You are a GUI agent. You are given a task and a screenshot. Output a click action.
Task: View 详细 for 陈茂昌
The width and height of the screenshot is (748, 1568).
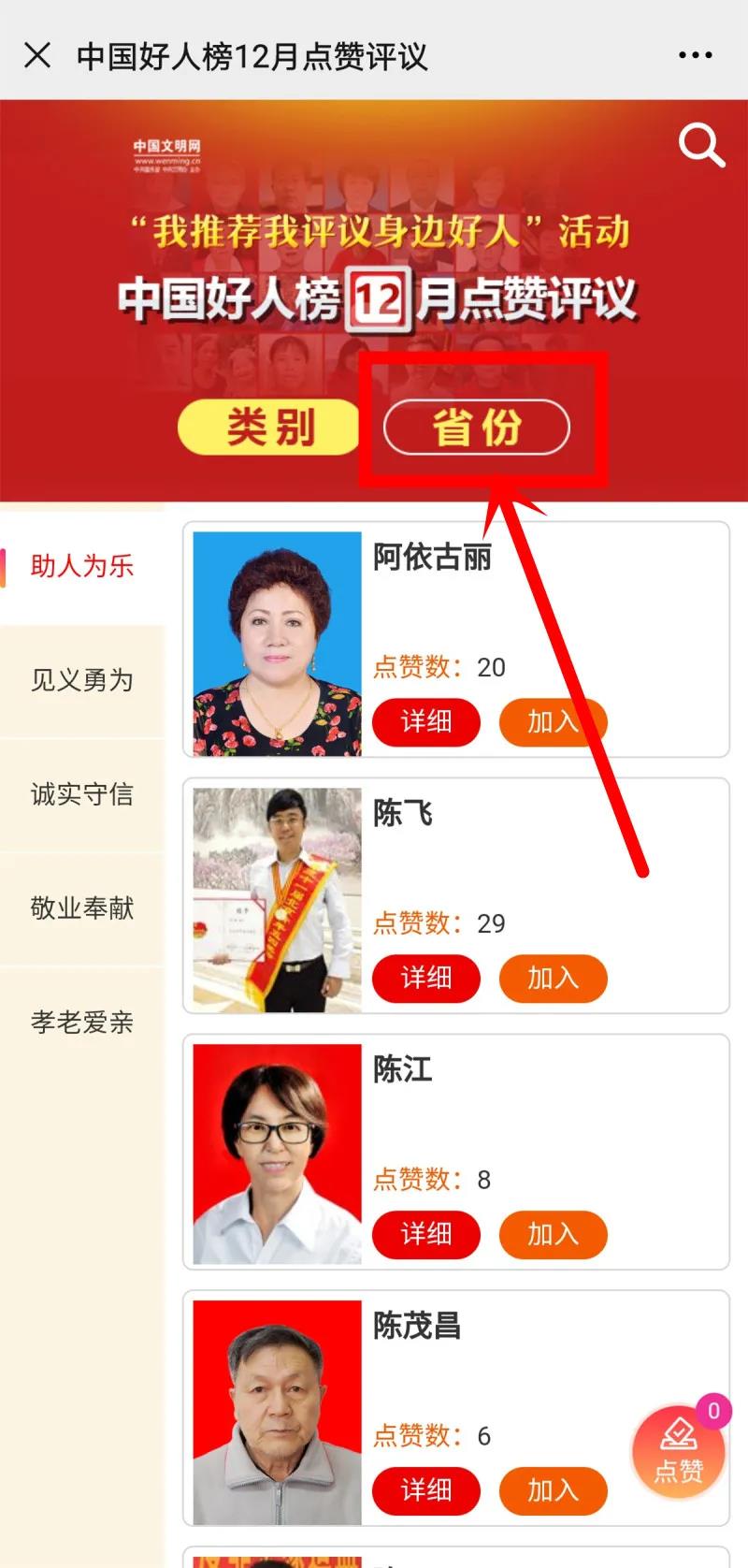pyautogui.click(x=426, y=1490)
